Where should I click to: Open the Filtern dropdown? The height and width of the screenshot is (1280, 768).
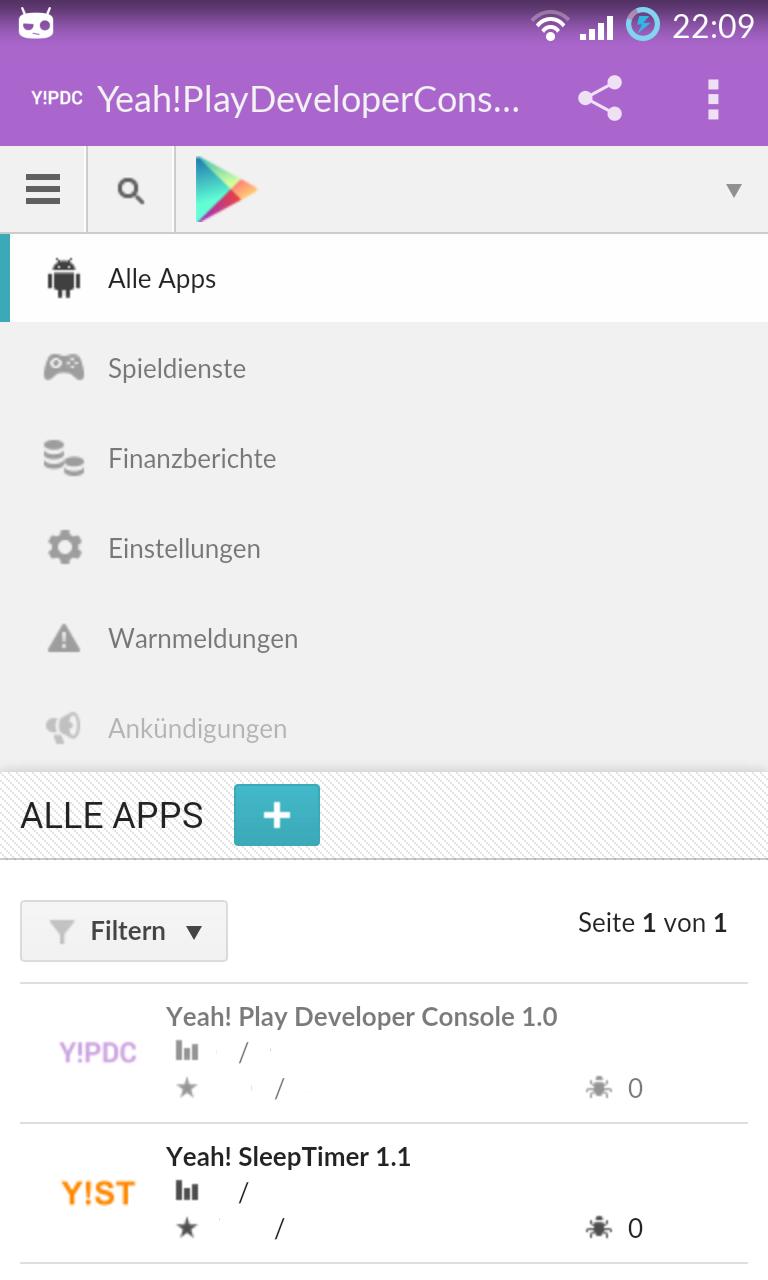point(124,930)
